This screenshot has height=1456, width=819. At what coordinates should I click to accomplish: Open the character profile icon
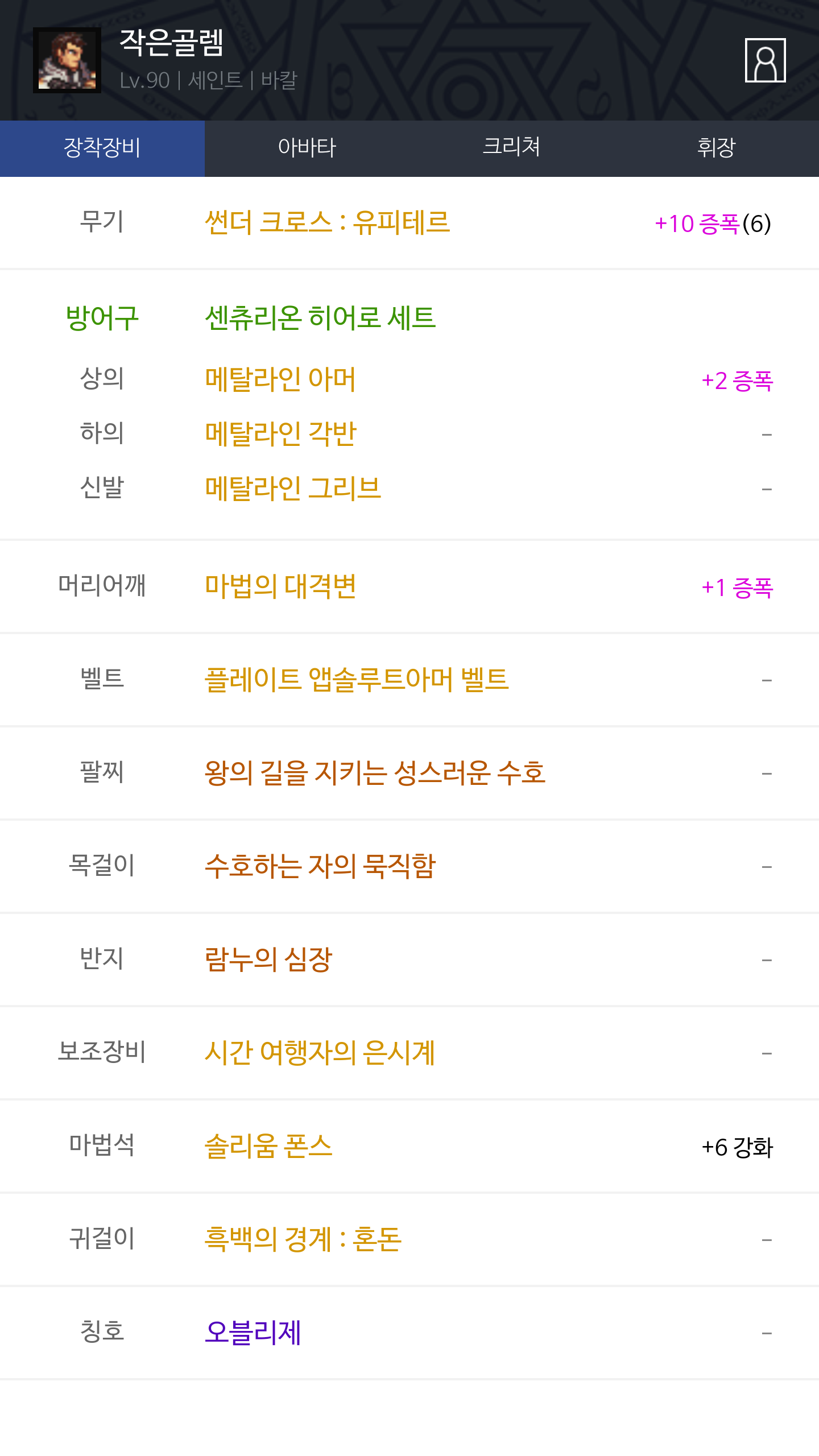coord(765,60)
